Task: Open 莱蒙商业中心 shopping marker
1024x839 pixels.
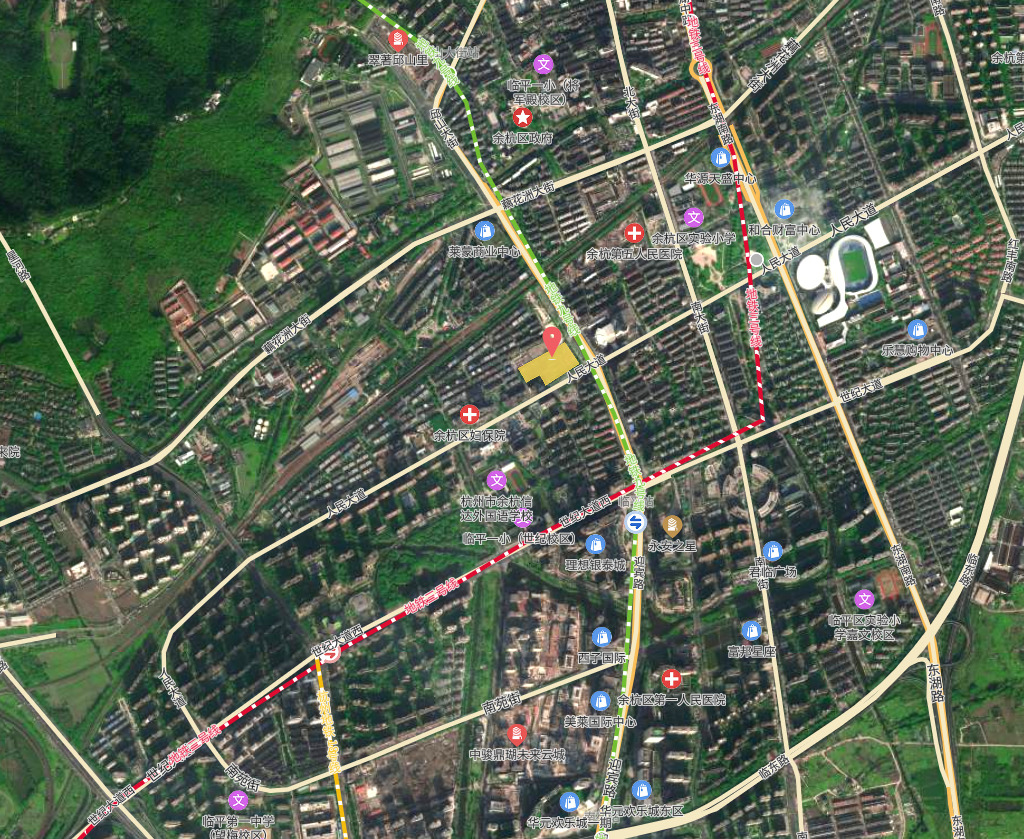Action: pyautogui.click(x=485, y=231)
